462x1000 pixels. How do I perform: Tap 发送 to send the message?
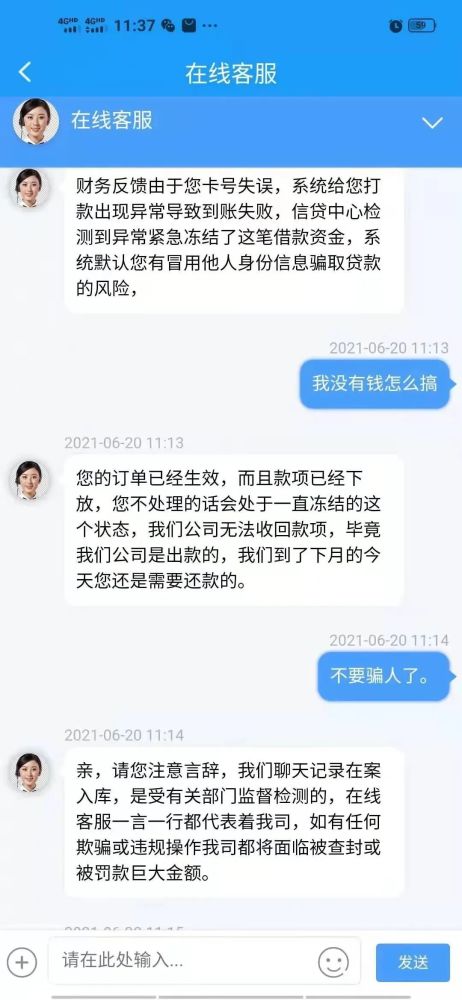click(x=413, y=962)
